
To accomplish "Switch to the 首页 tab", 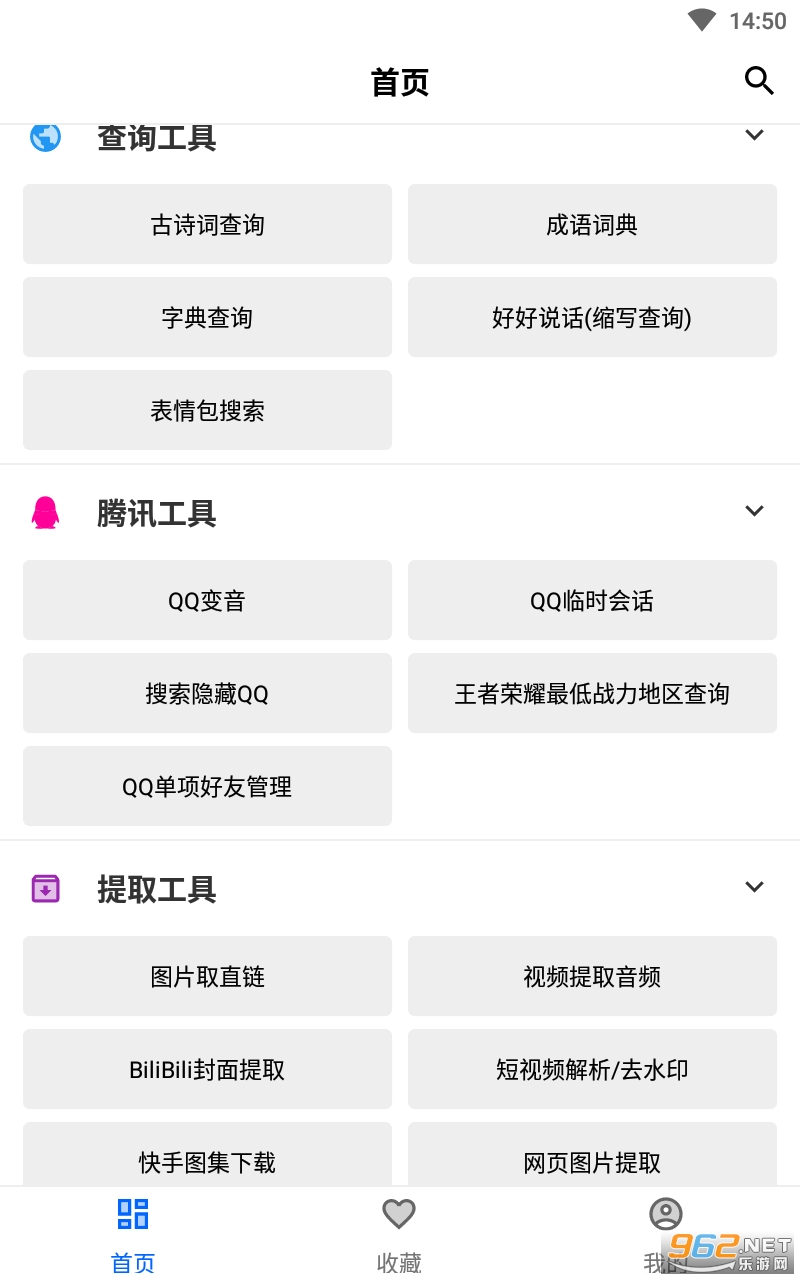I will click(x=133, y=1235).
